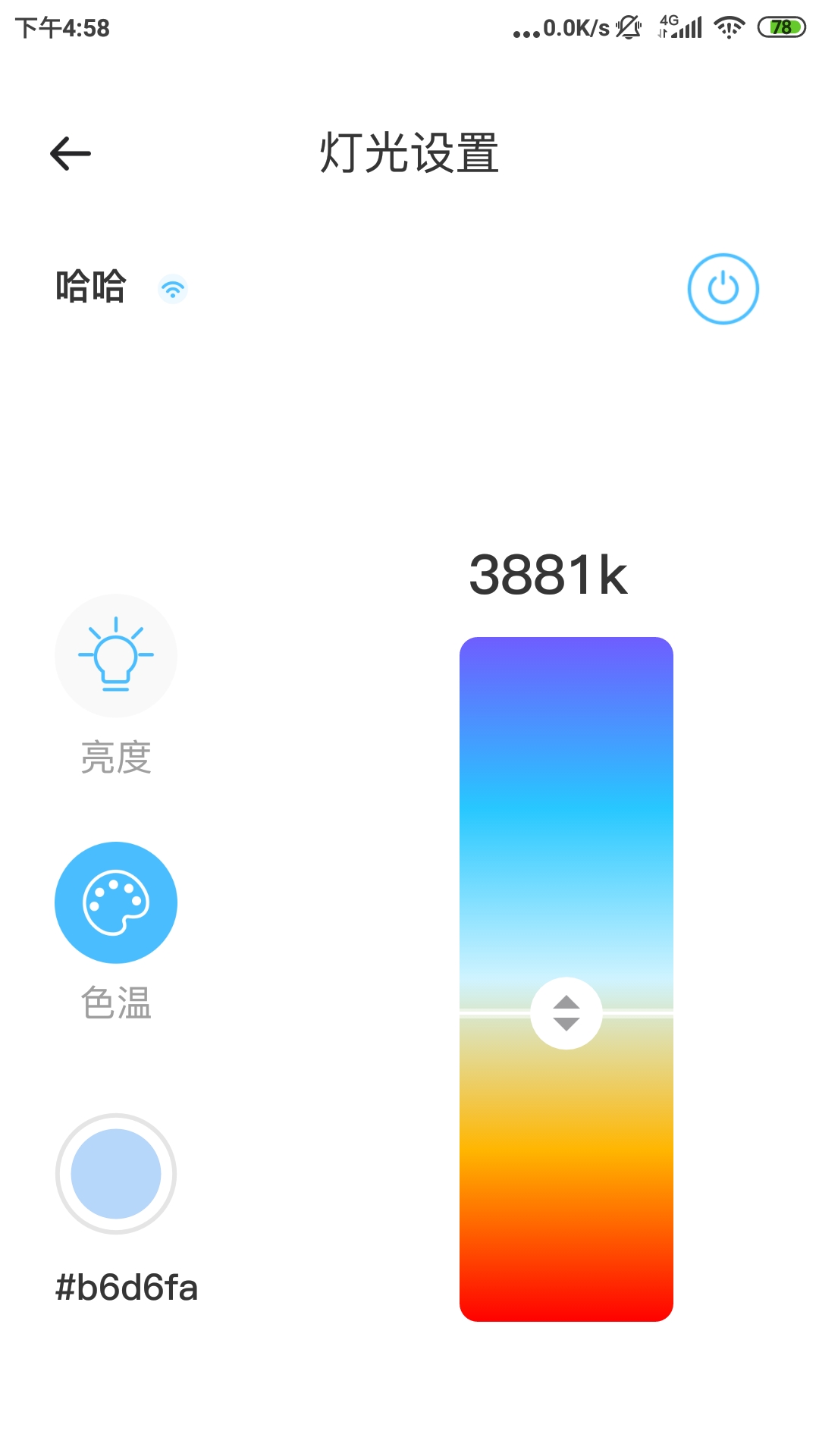Click the device name 哈哈

click(91, 287)
